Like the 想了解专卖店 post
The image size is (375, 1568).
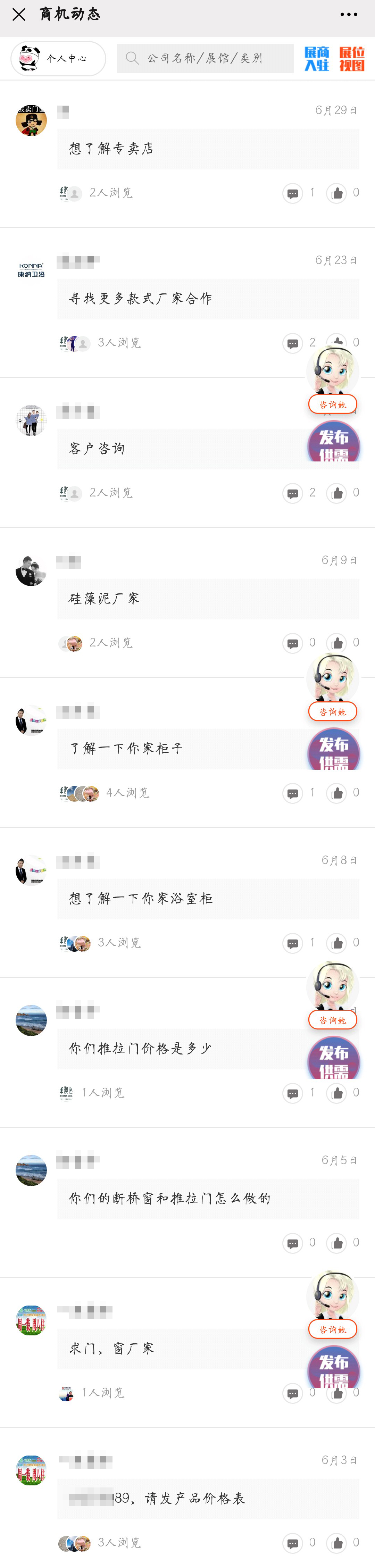(x=336, y=193)
